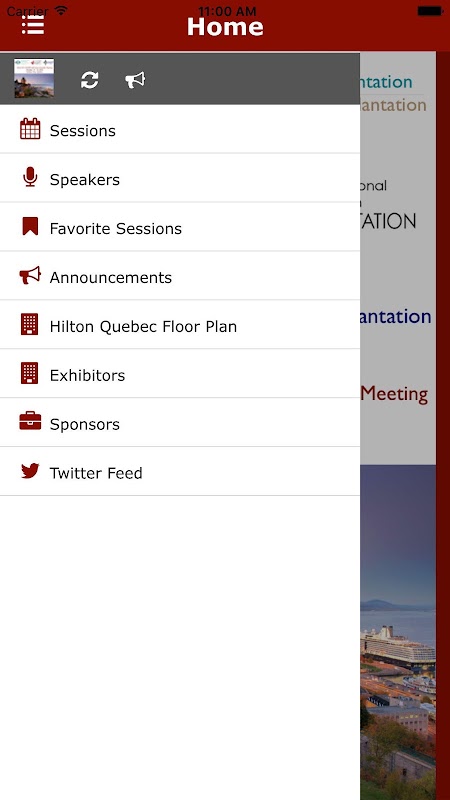450x800 pixels.
Task: Tap the refresh icon in the drawer header
Action: click(90, 80)
